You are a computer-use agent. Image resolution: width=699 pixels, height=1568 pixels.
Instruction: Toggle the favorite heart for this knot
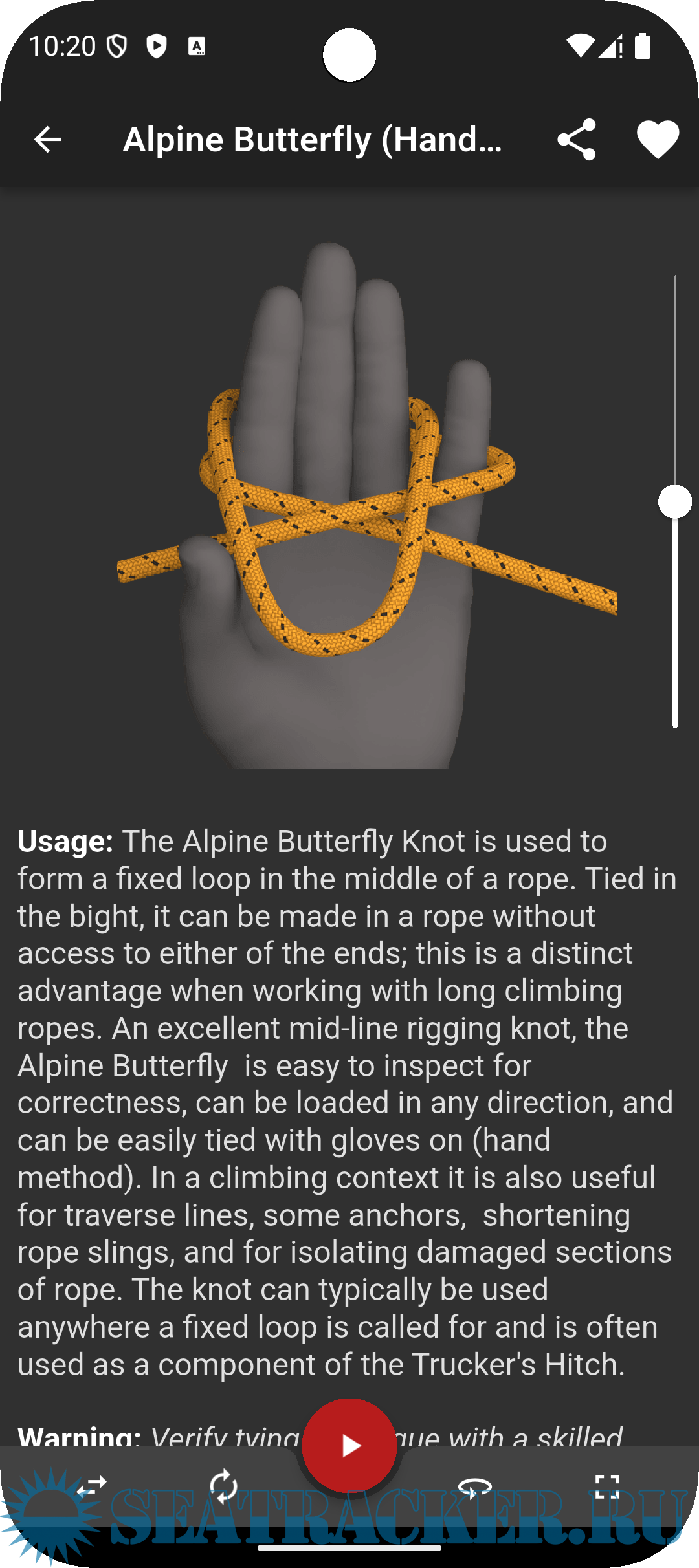(x=658, y=139)
